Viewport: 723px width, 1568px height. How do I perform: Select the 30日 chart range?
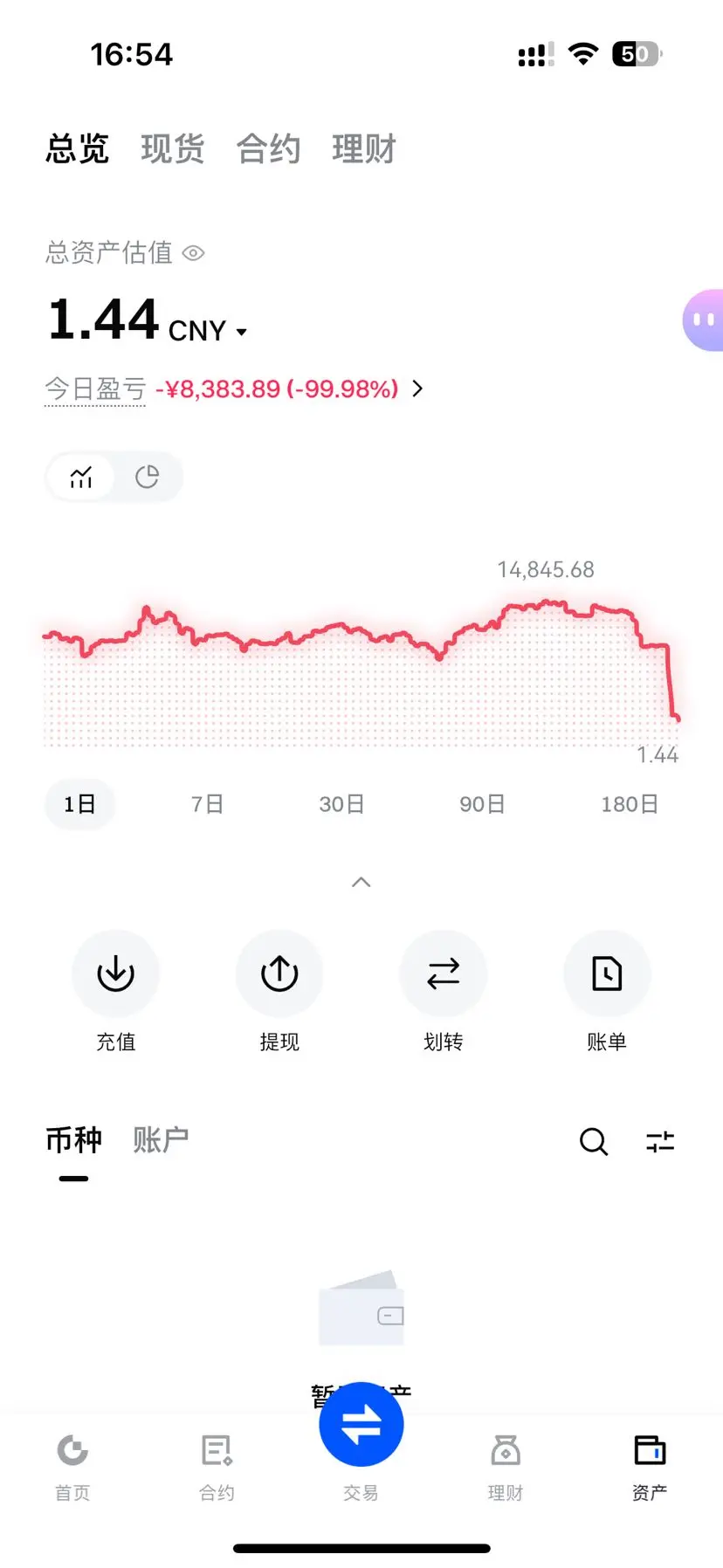point(341,804)
